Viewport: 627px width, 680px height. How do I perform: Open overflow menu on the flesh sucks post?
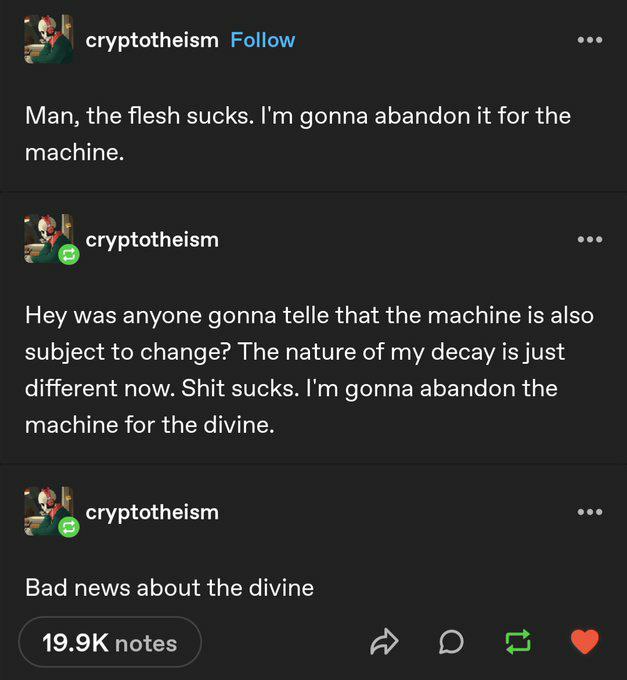(x=590, y=40)
